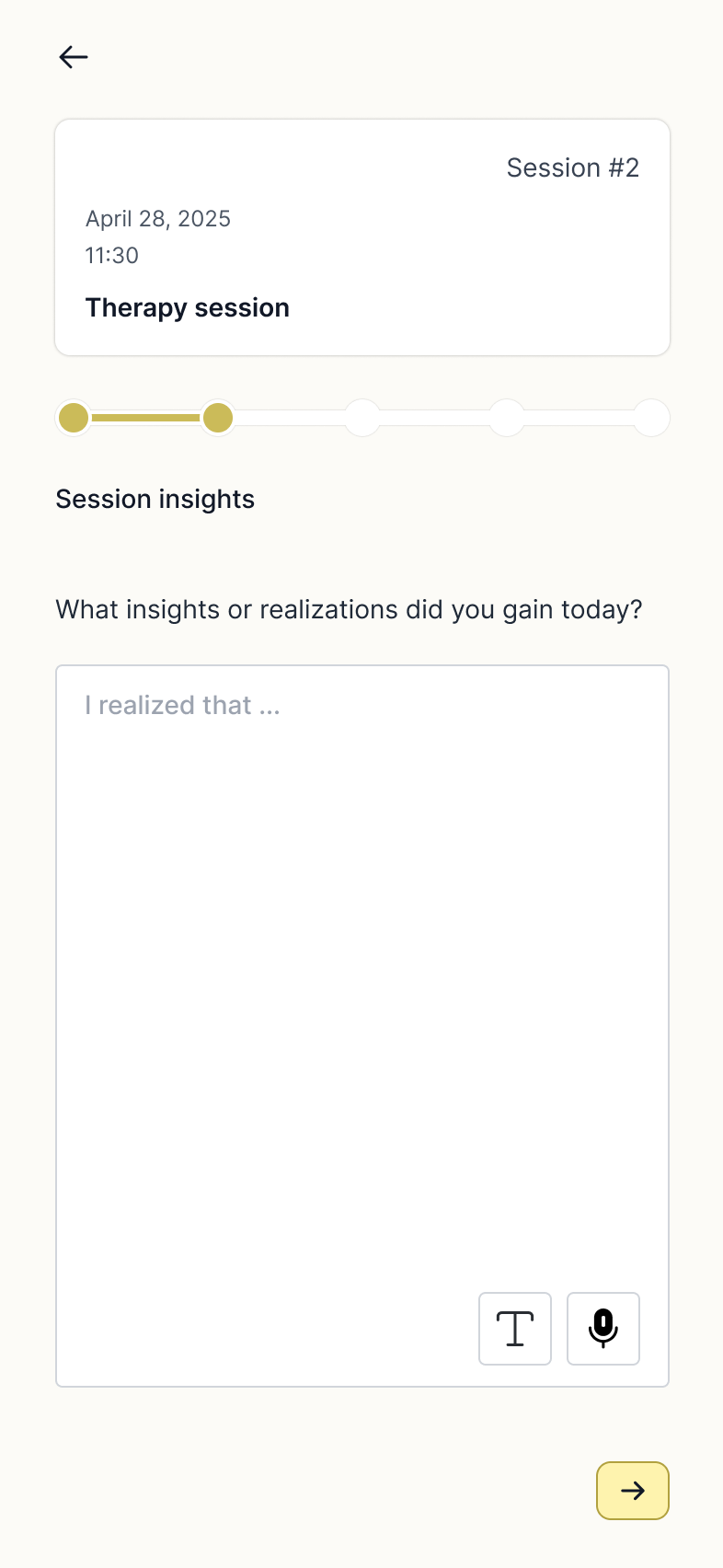The width and height of the screenshot is (723, 1568).
Task: Select the third unfilled progress dot
Action: pyautogui.click(x=362, y=418)
